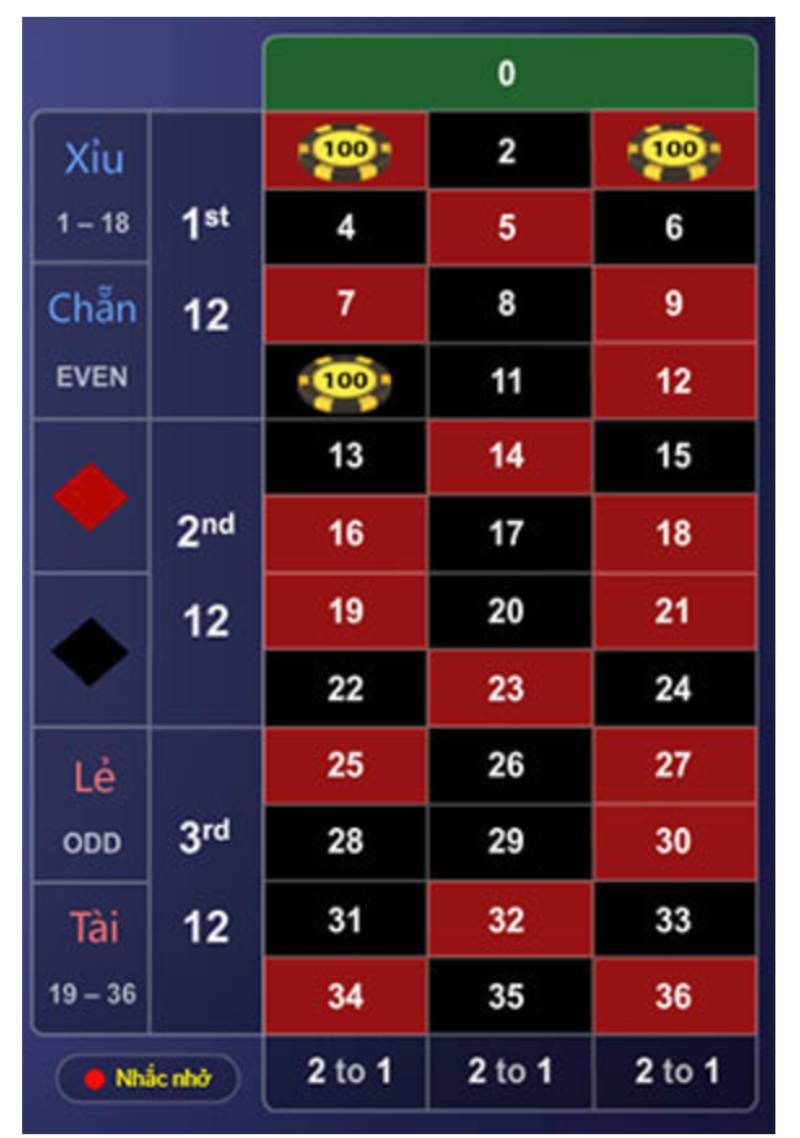
Task: Bet on Xỉu 1 – 18
Action: coord(92,187)
